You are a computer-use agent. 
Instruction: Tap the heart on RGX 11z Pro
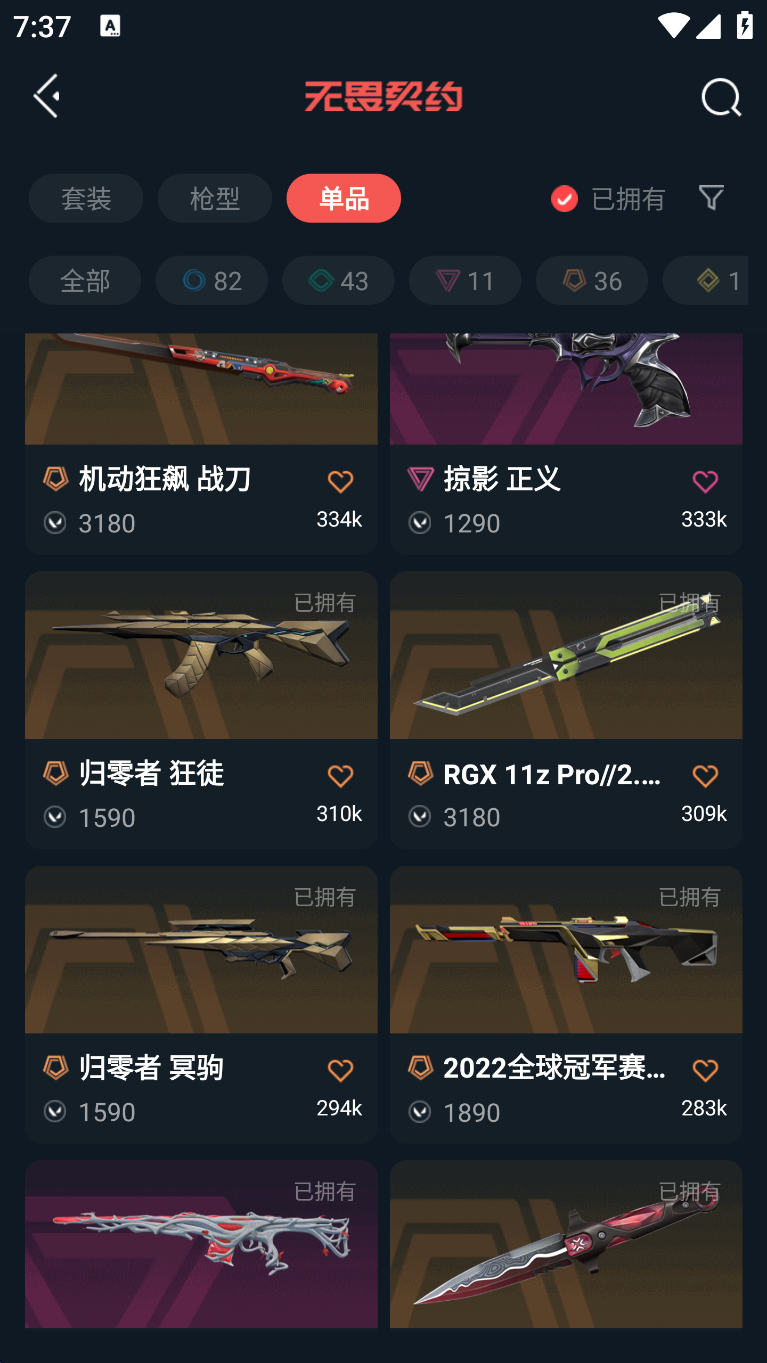click(x=705, y=776)
